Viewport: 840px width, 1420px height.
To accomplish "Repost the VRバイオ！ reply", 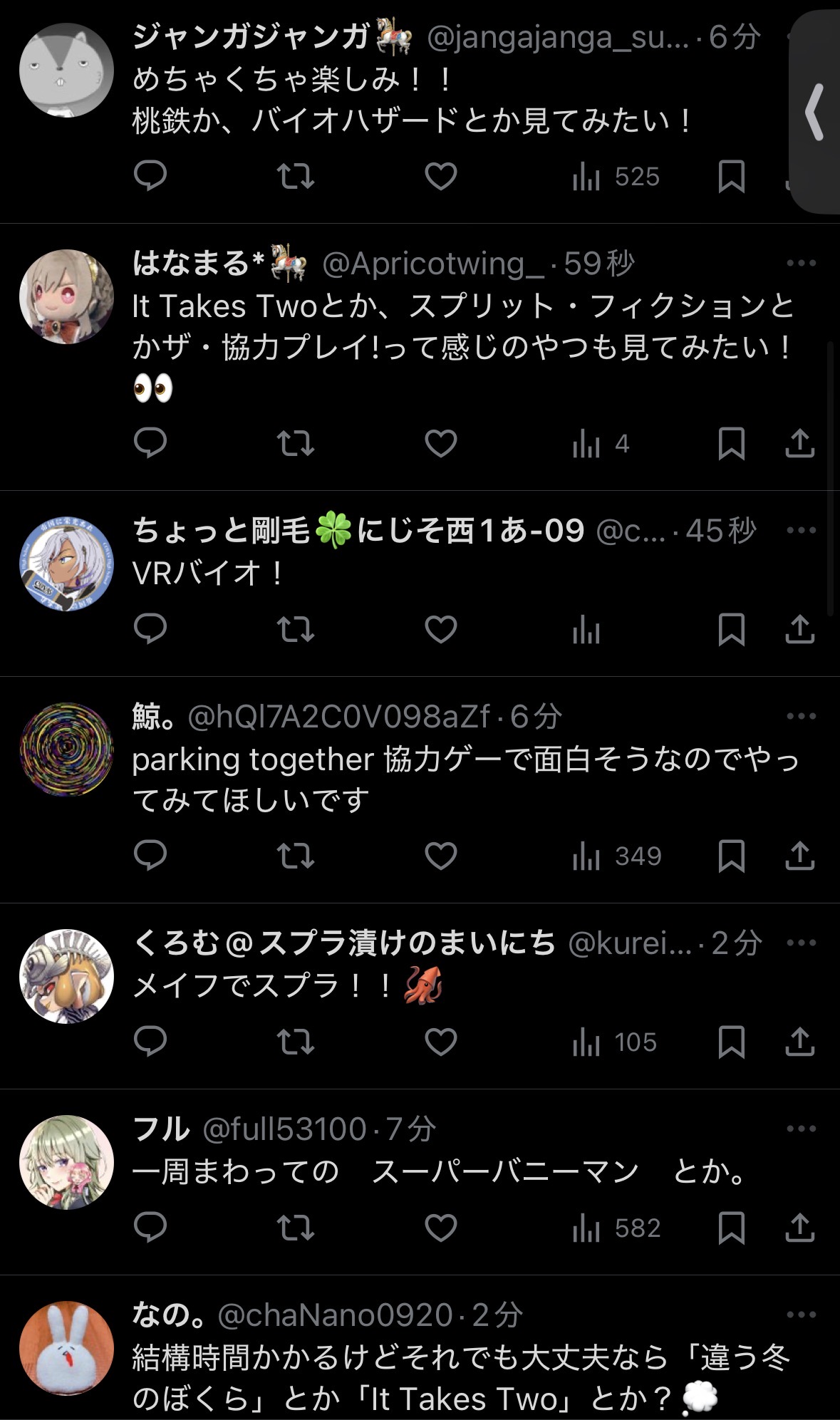I will (295, 629).
